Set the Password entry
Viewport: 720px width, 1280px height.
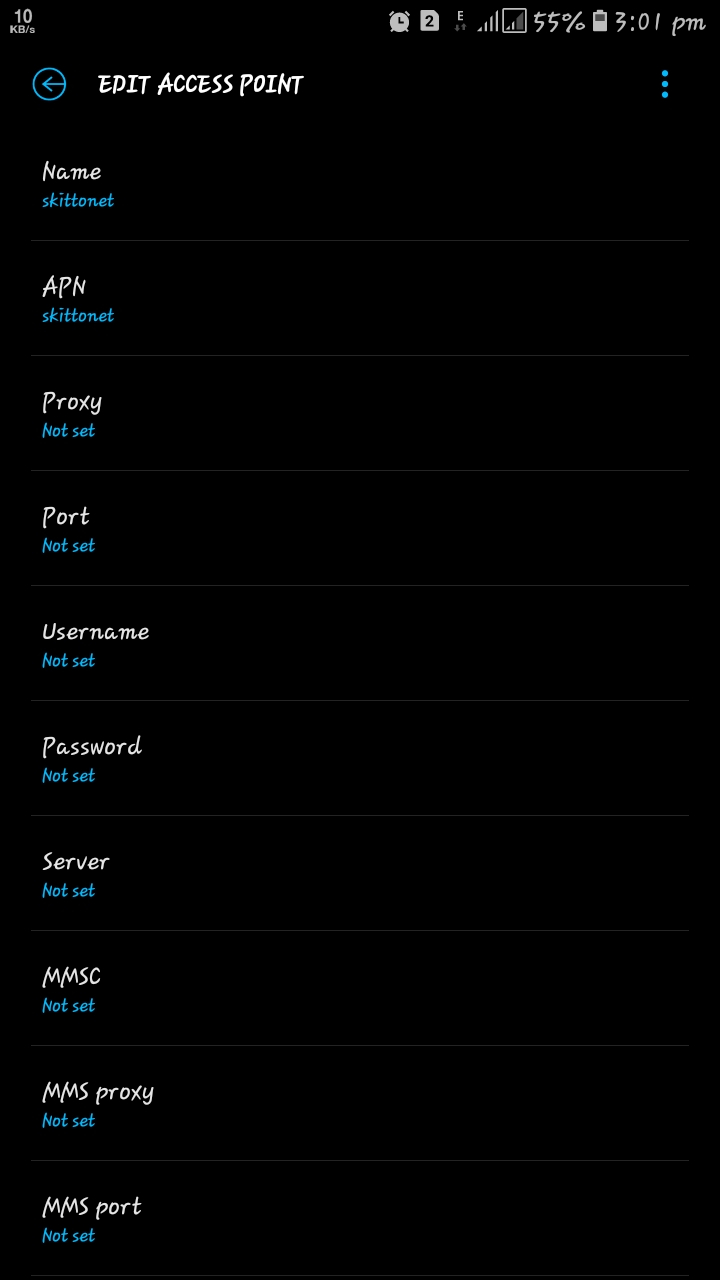pos(360,759)
